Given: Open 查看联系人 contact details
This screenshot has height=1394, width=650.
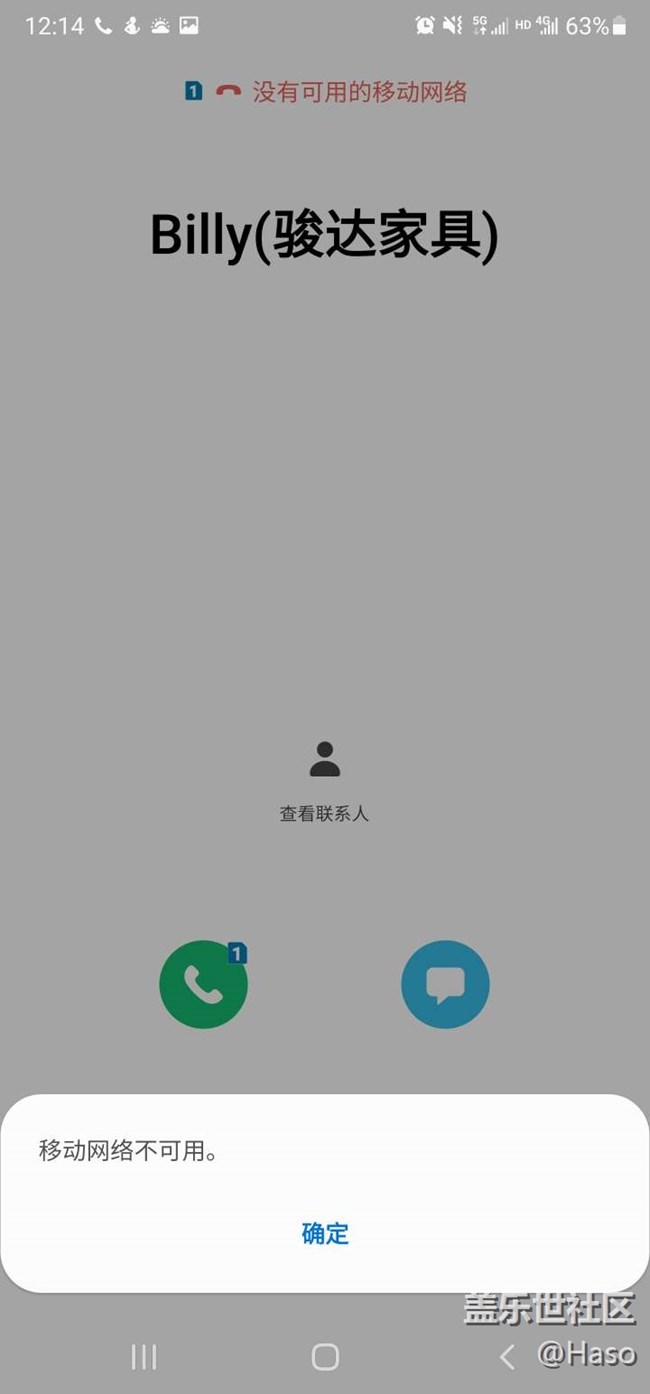Looking at the screenshot, I should point(324,781).
